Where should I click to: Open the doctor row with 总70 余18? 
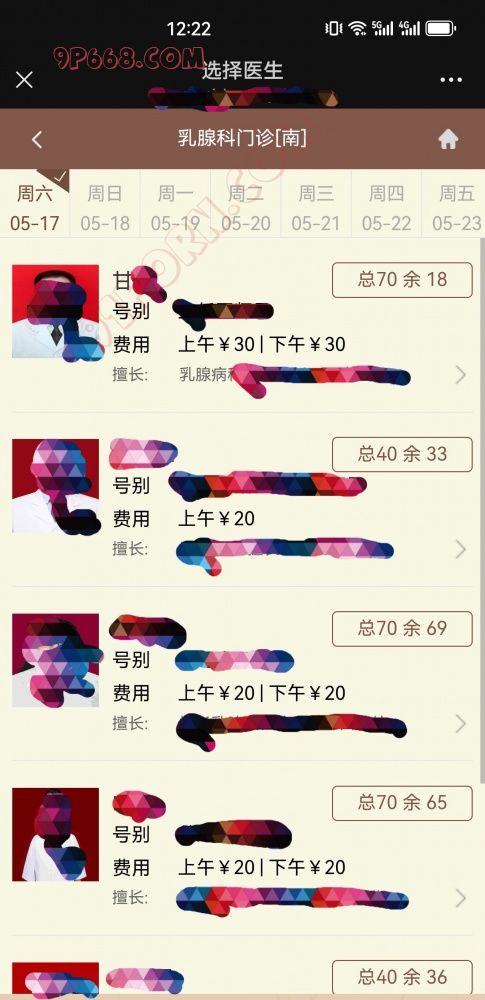click(x=242, y=327)
